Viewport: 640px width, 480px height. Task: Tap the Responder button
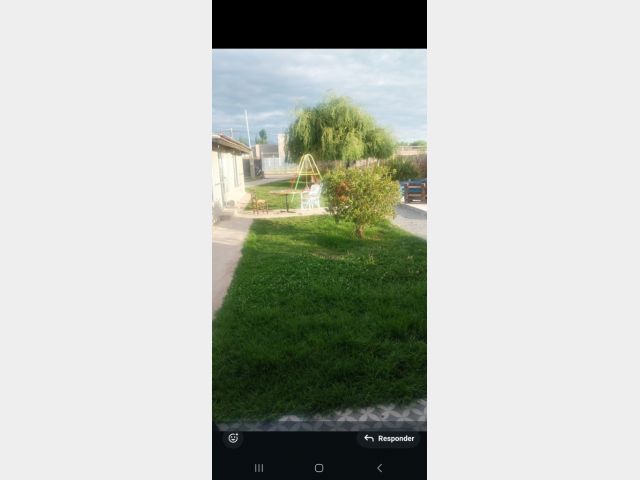[x=389, y=438]
